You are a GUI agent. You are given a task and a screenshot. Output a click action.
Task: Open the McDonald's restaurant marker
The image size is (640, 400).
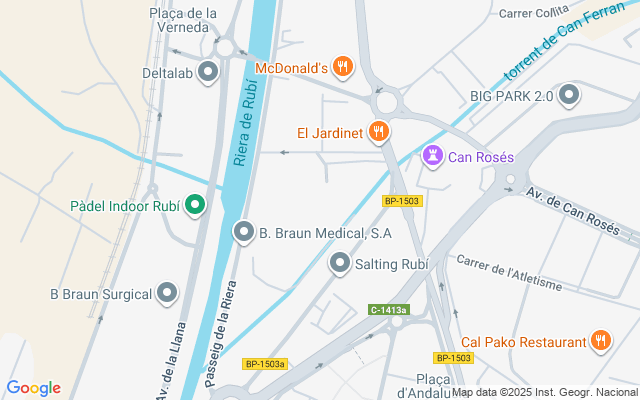pos(343,67)
